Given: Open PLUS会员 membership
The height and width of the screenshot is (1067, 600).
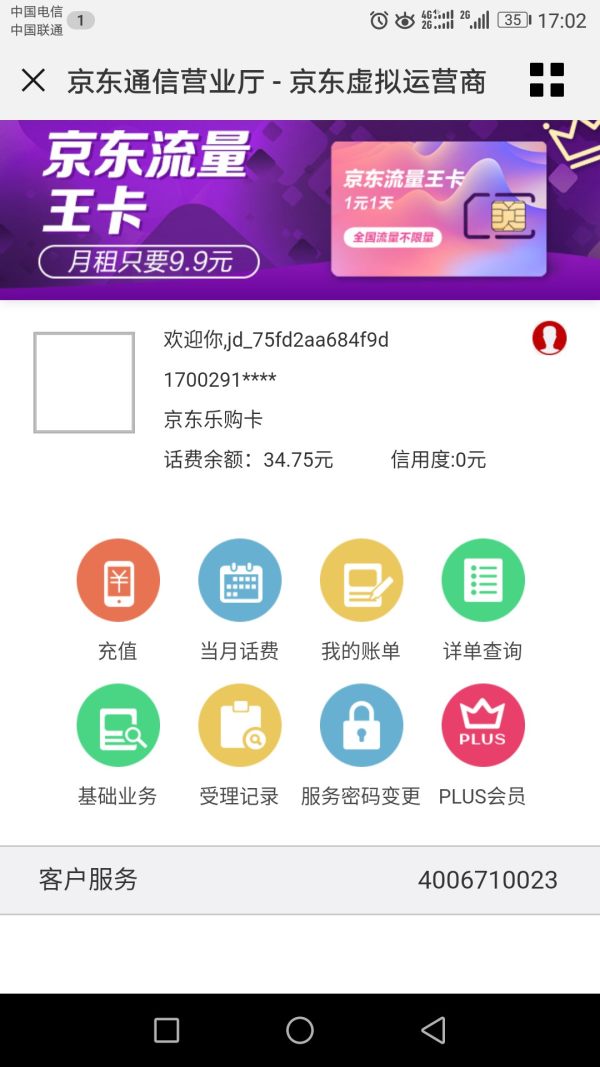Looking at the screenshot, I should pyautogui.click(x=483, y=726).
